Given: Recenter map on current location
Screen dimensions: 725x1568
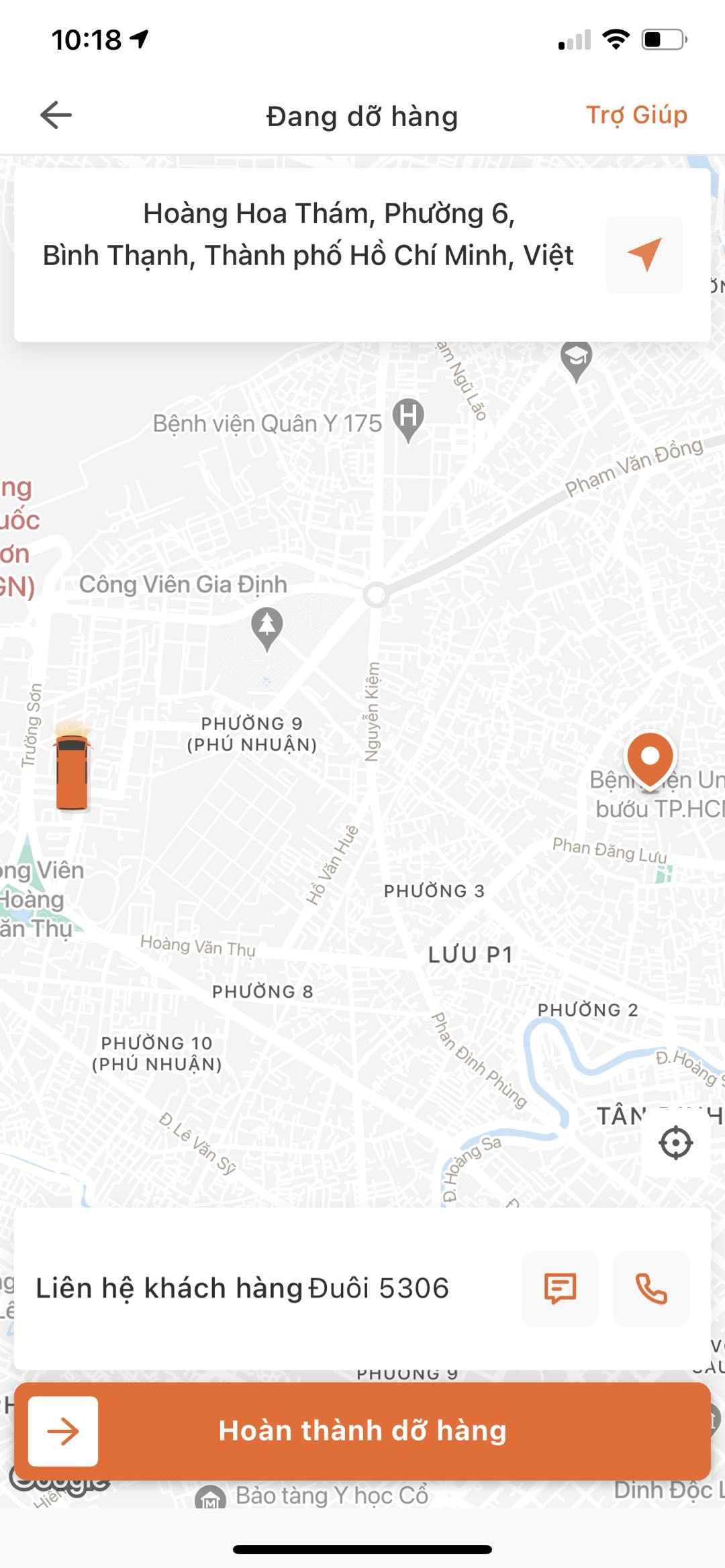Looking at the screenshot, I should (675, 1143).
